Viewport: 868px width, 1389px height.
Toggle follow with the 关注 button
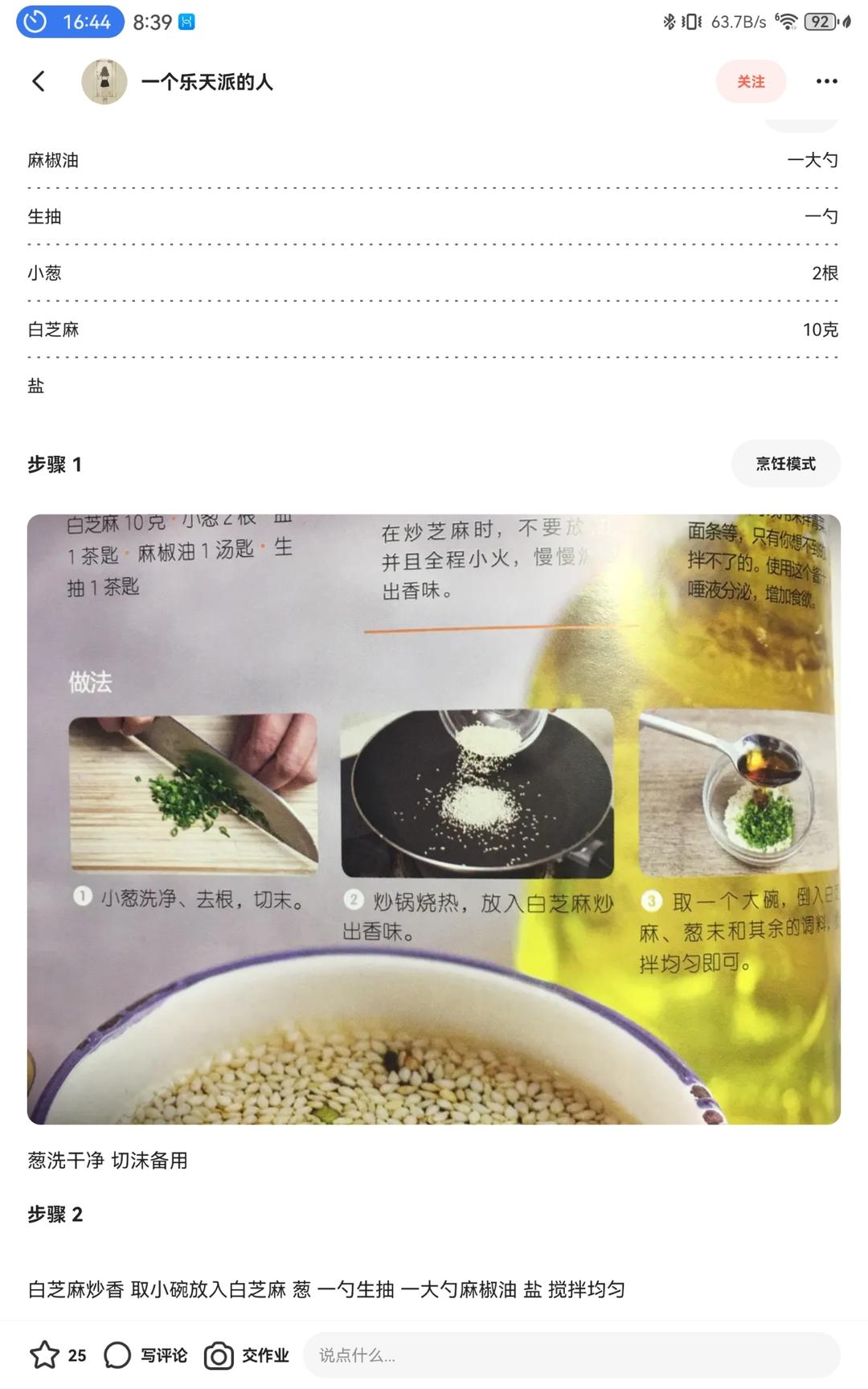coord(751,81)
